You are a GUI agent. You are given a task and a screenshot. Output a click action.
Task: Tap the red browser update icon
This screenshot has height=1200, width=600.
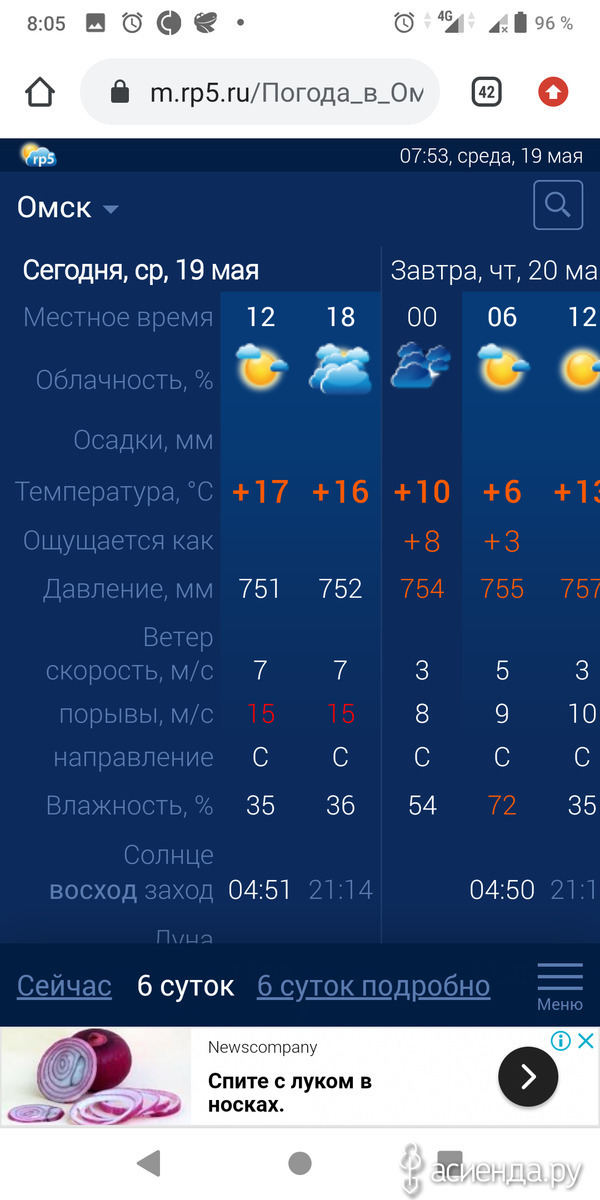point(553,92)
